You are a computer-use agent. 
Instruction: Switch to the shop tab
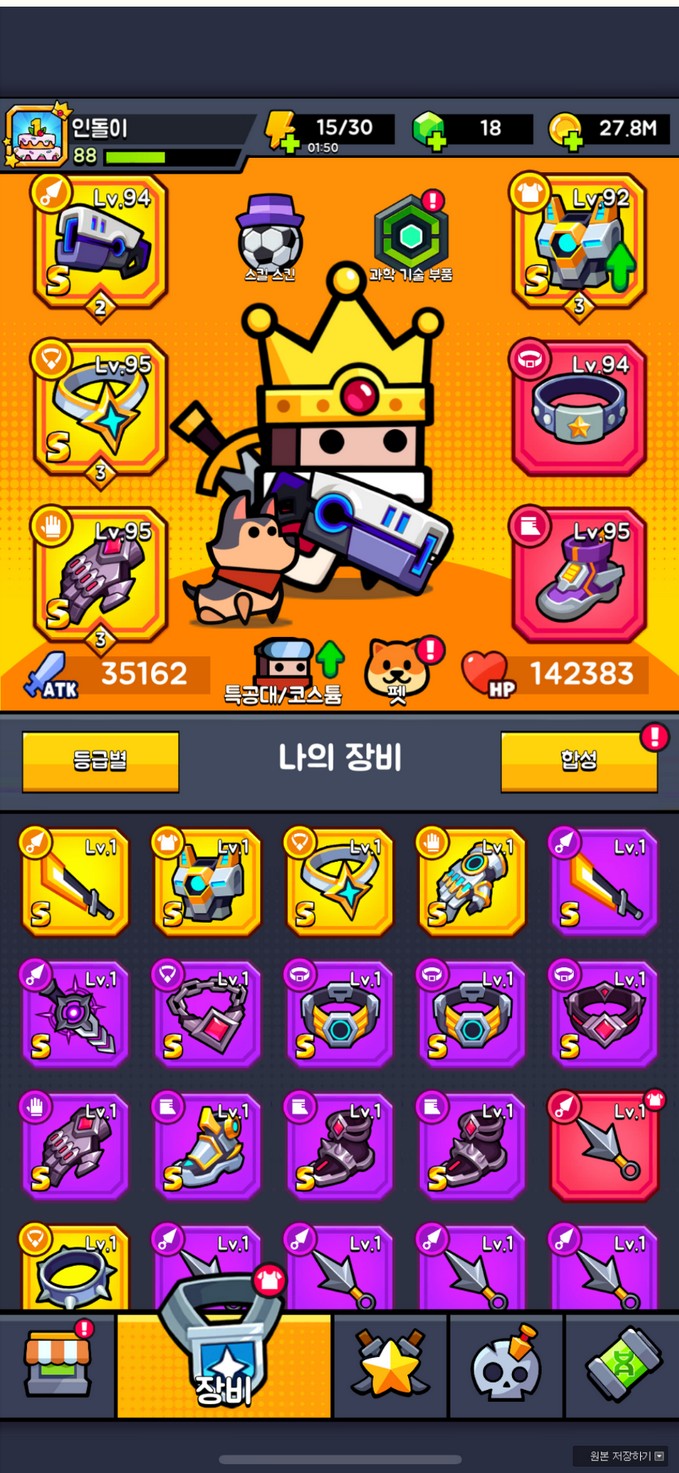57,1365
